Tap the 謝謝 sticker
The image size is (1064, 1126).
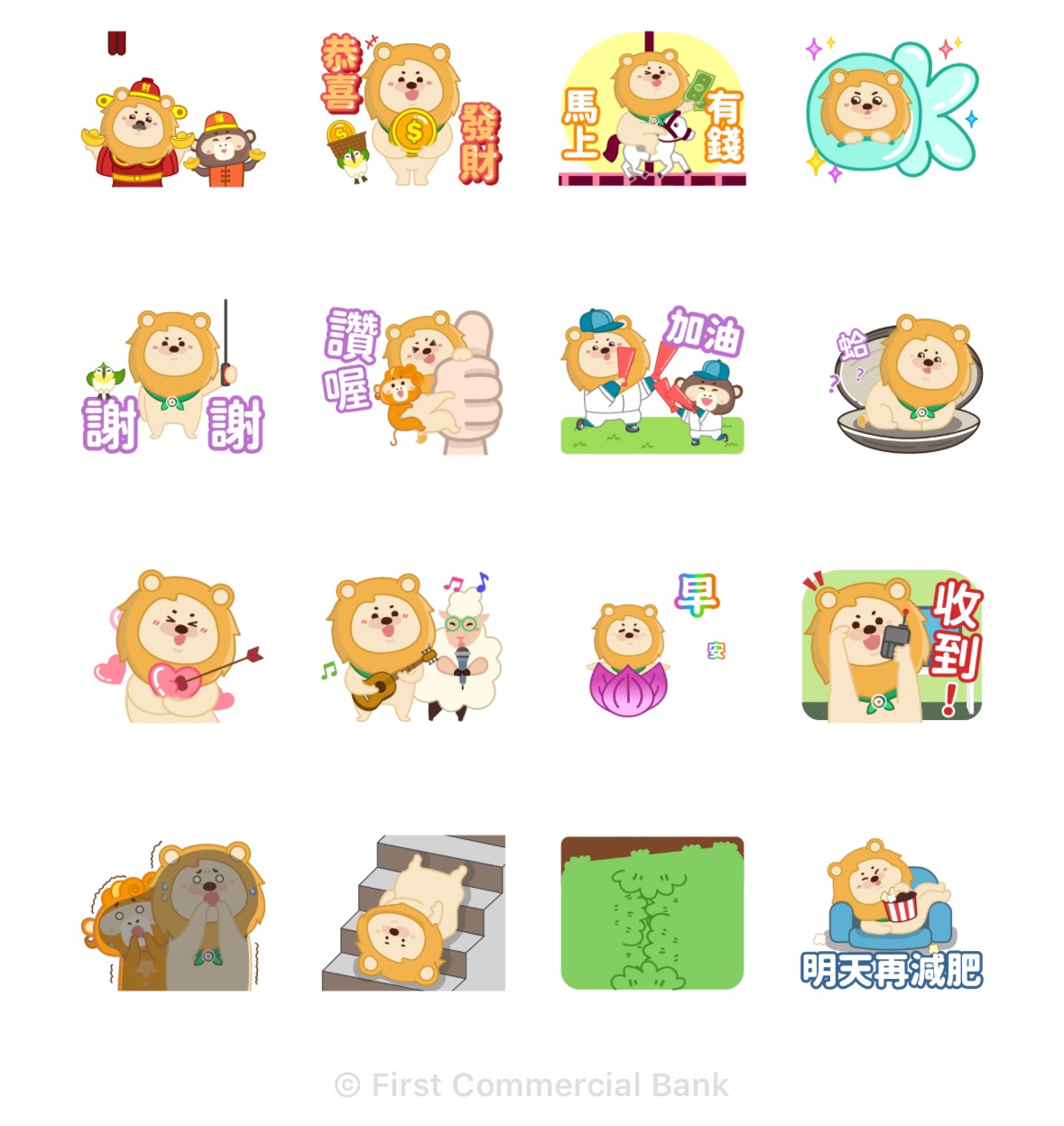172,379
